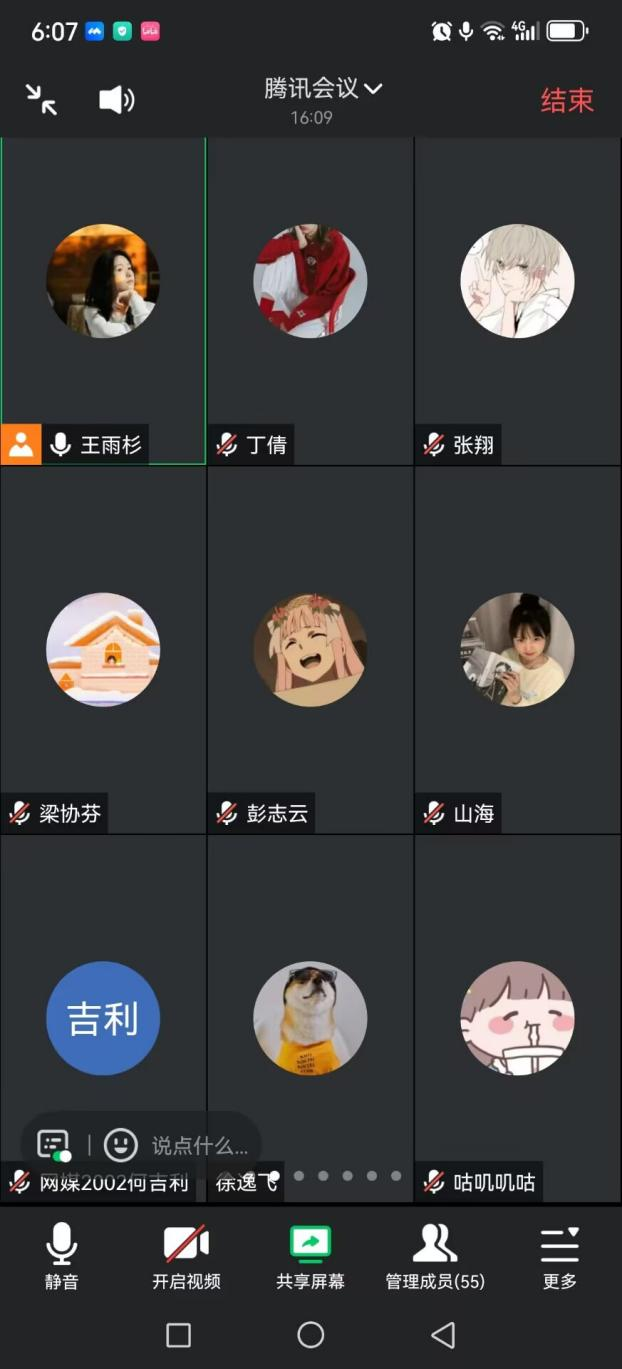End the meeting with 结束
622x1369 pixels.
click(x=567, y=100)
